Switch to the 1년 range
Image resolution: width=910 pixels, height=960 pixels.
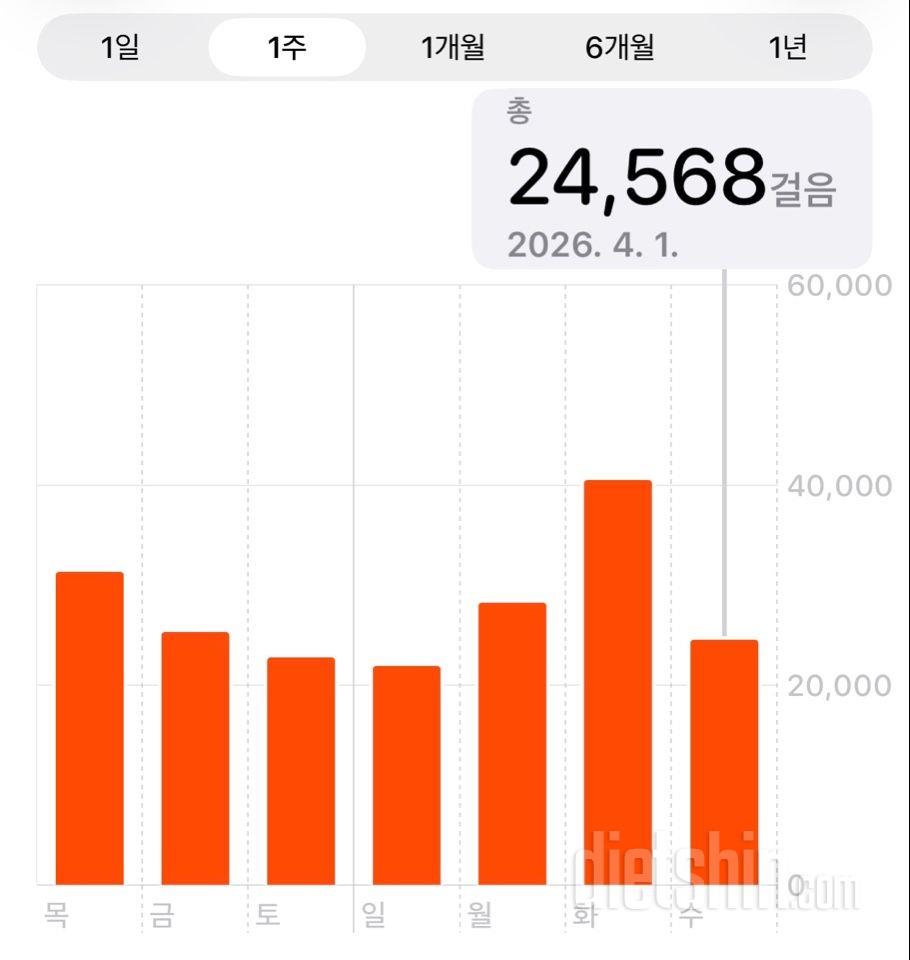point(788,47)
